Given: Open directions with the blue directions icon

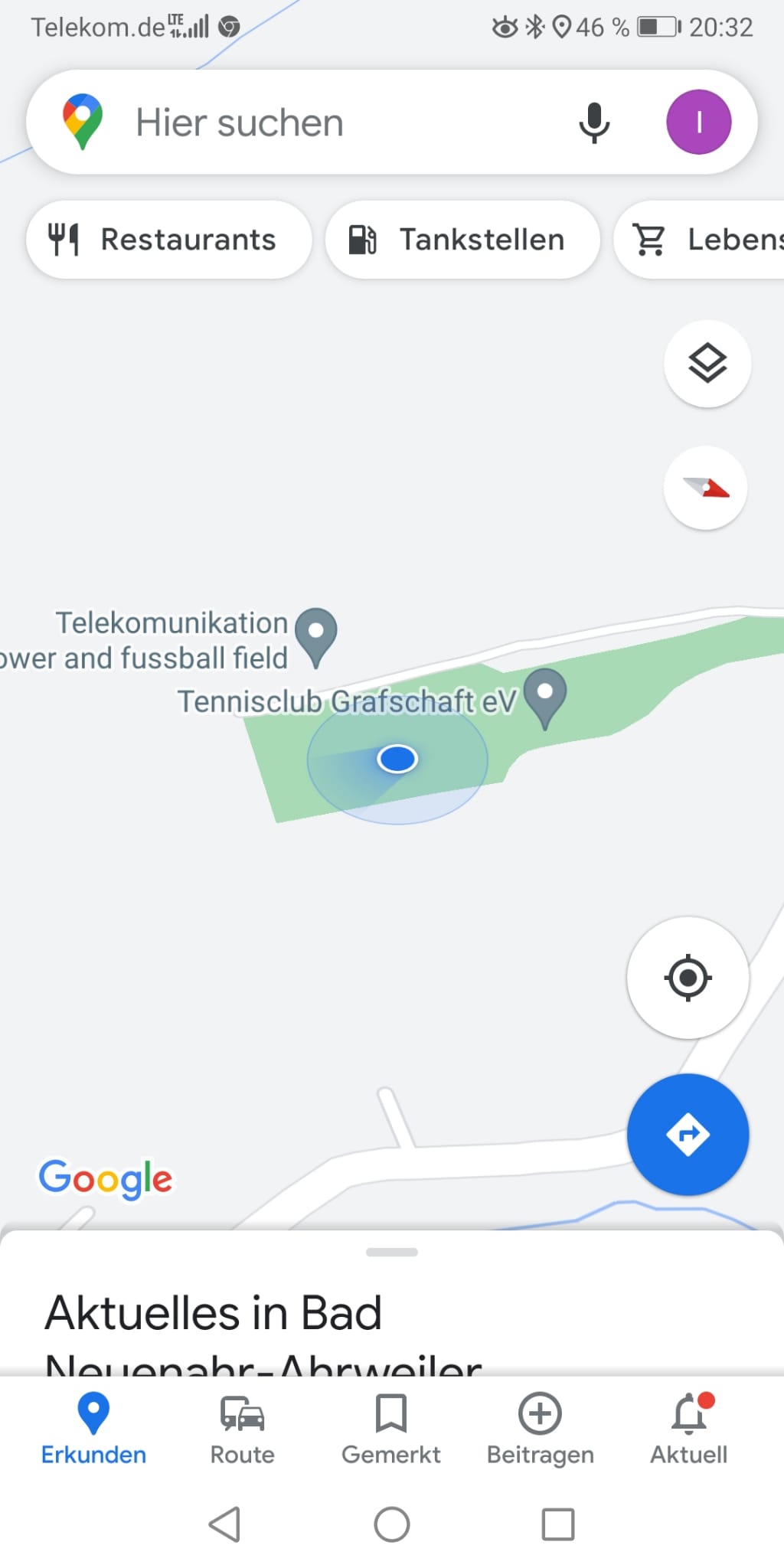Looking at the screenshot, I should click(x=688, y=1135).
